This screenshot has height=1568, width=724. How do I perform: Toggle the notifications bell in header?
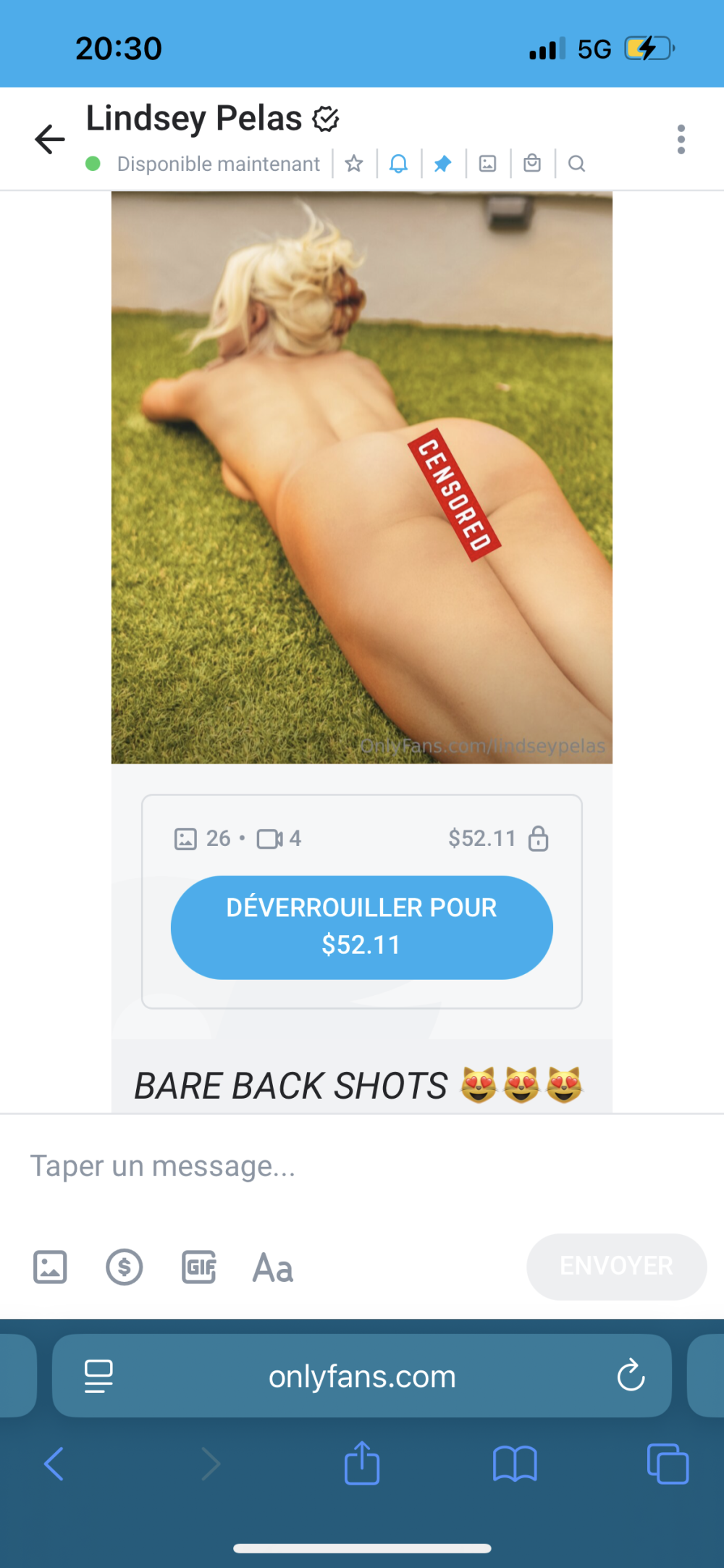tap(398, 164)
